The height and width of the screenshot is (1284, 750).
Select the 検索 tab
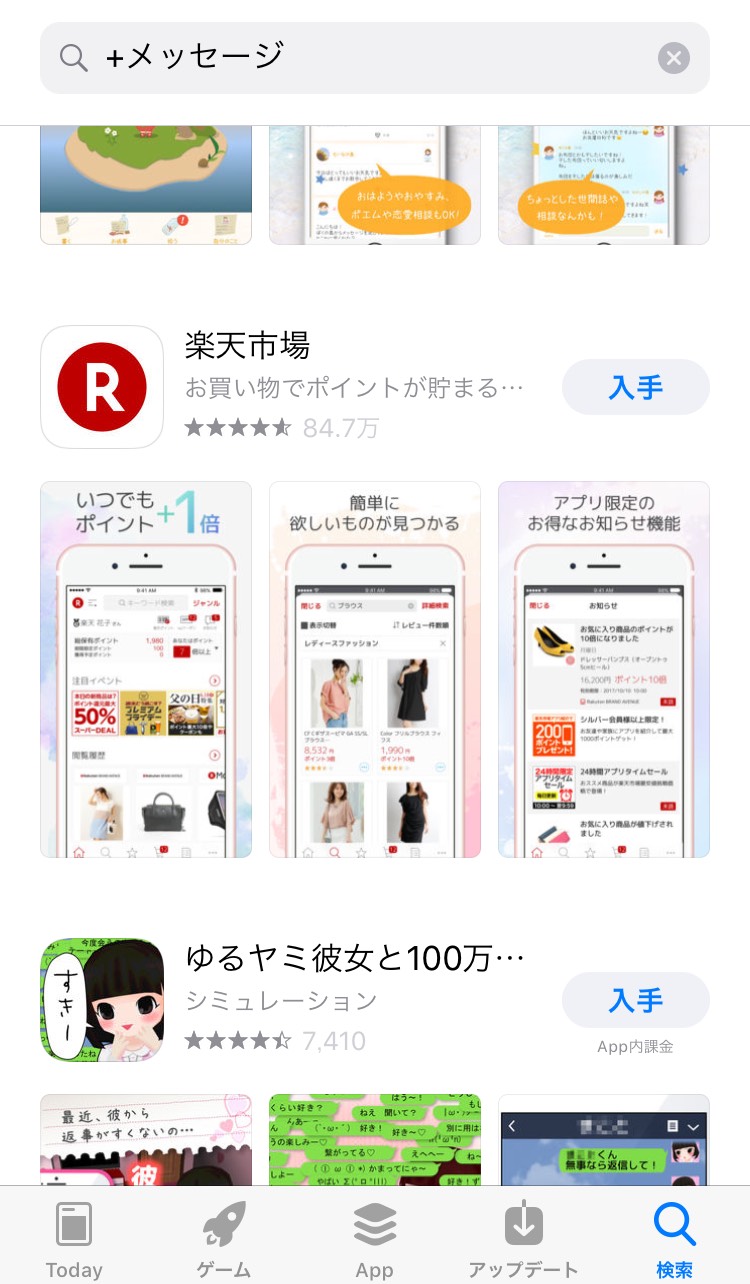point(674,1238)
